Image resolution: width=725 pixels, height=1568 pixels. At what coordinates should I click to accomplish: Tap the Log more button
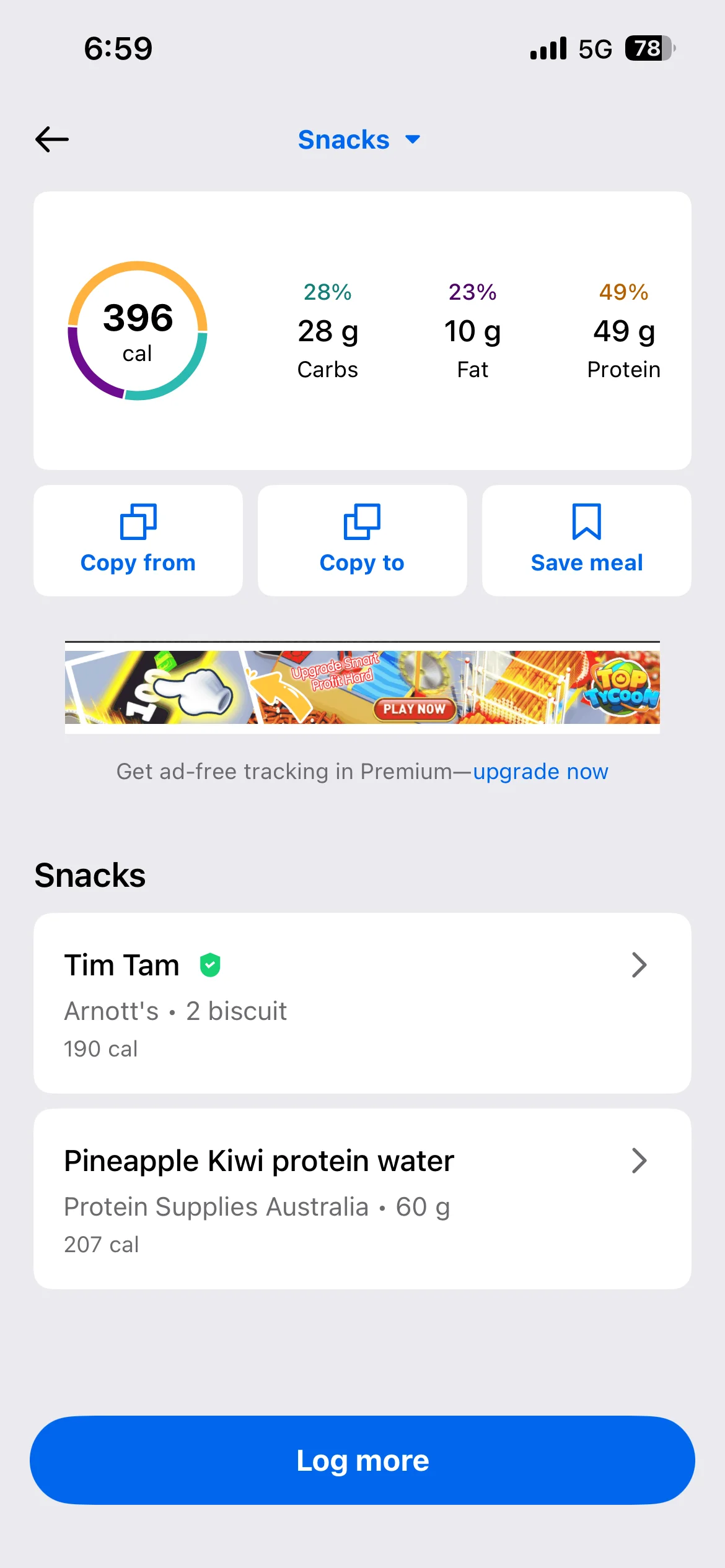point(362,1460)
